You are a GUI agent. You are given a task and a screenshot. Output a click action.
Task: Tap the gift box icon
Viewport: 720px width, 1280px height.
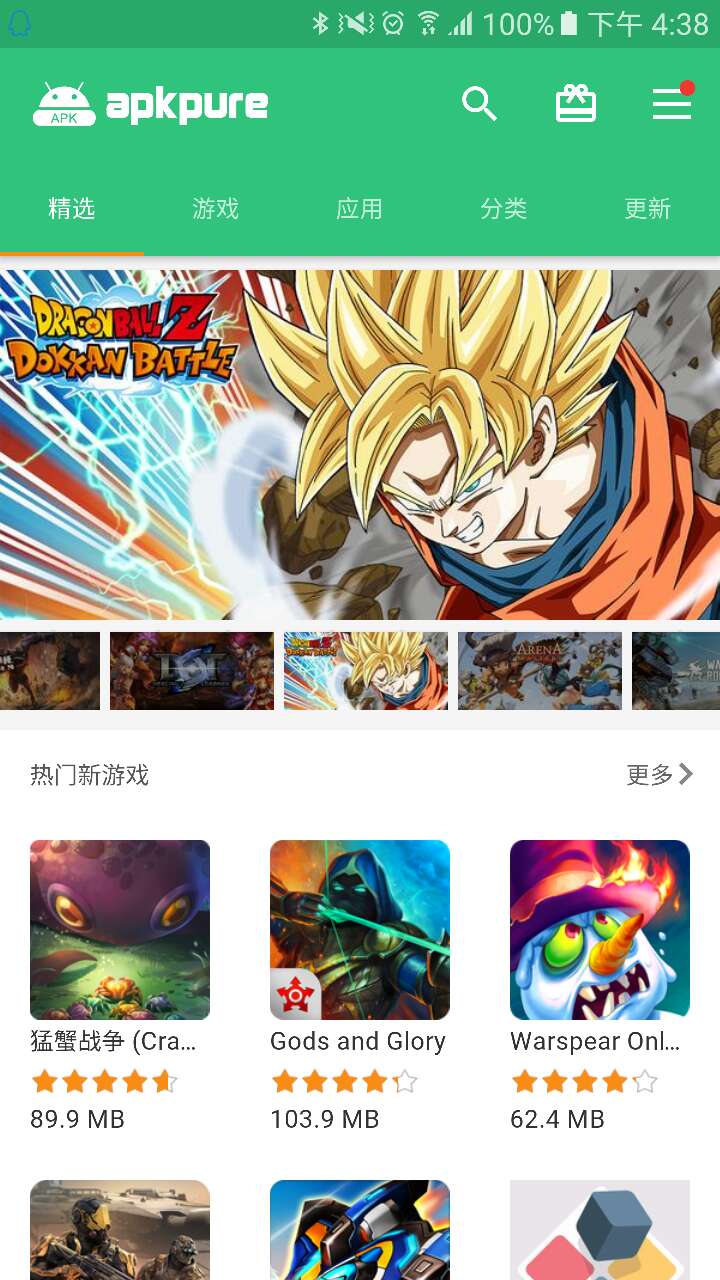(576, 103)
